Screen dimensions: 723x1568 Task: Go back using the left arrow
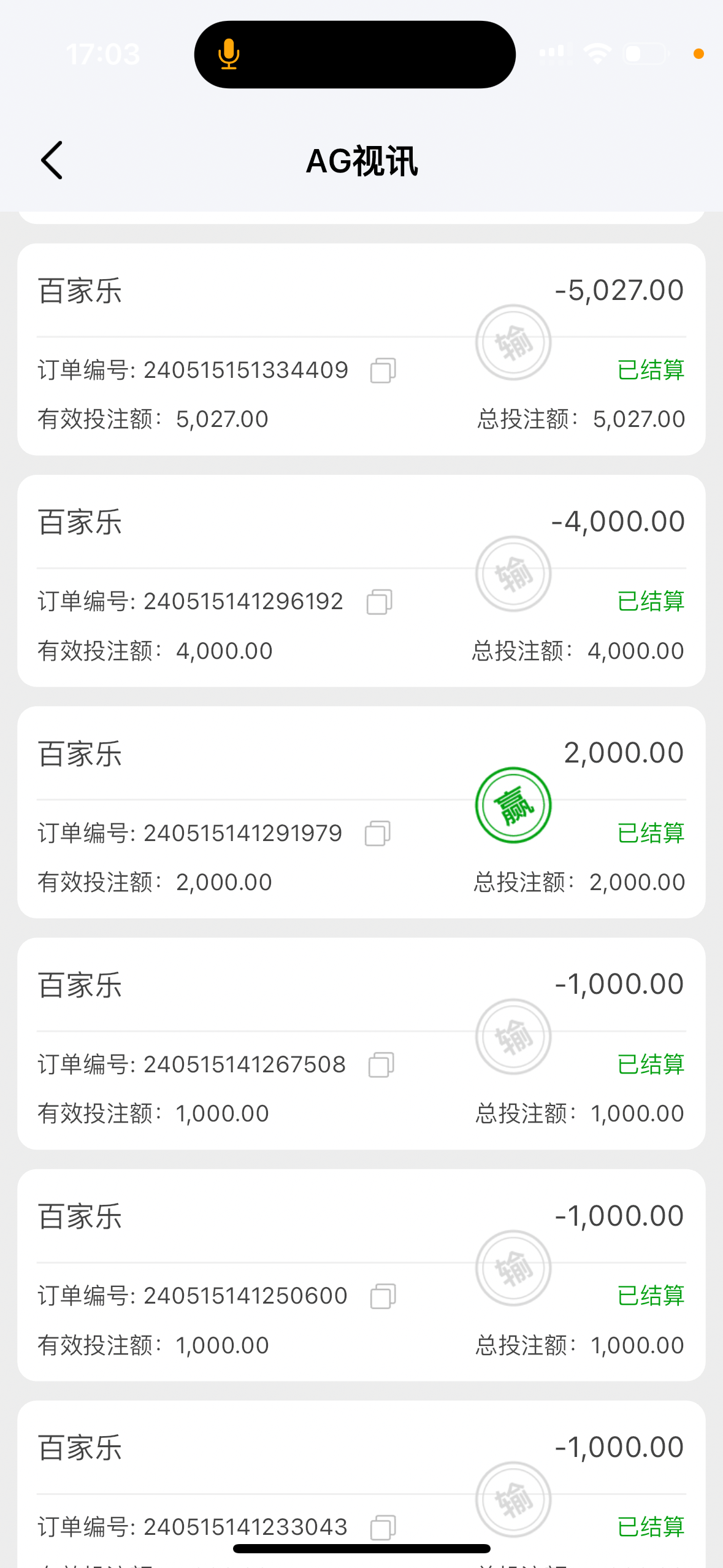click(x=52, y=159)
